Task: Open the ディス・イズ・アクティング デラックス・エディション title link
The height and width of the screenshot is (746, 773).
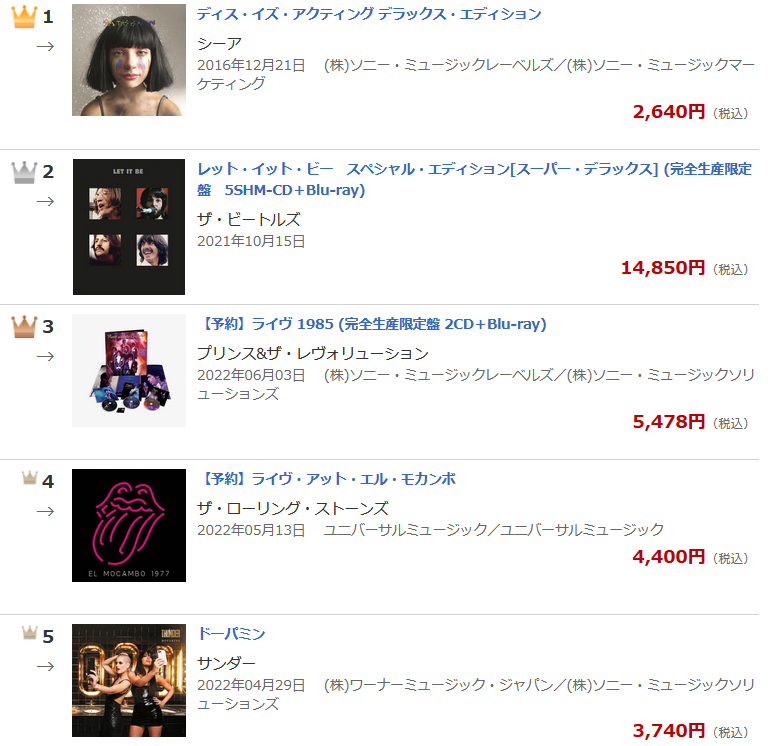Action: click(369, 14)
